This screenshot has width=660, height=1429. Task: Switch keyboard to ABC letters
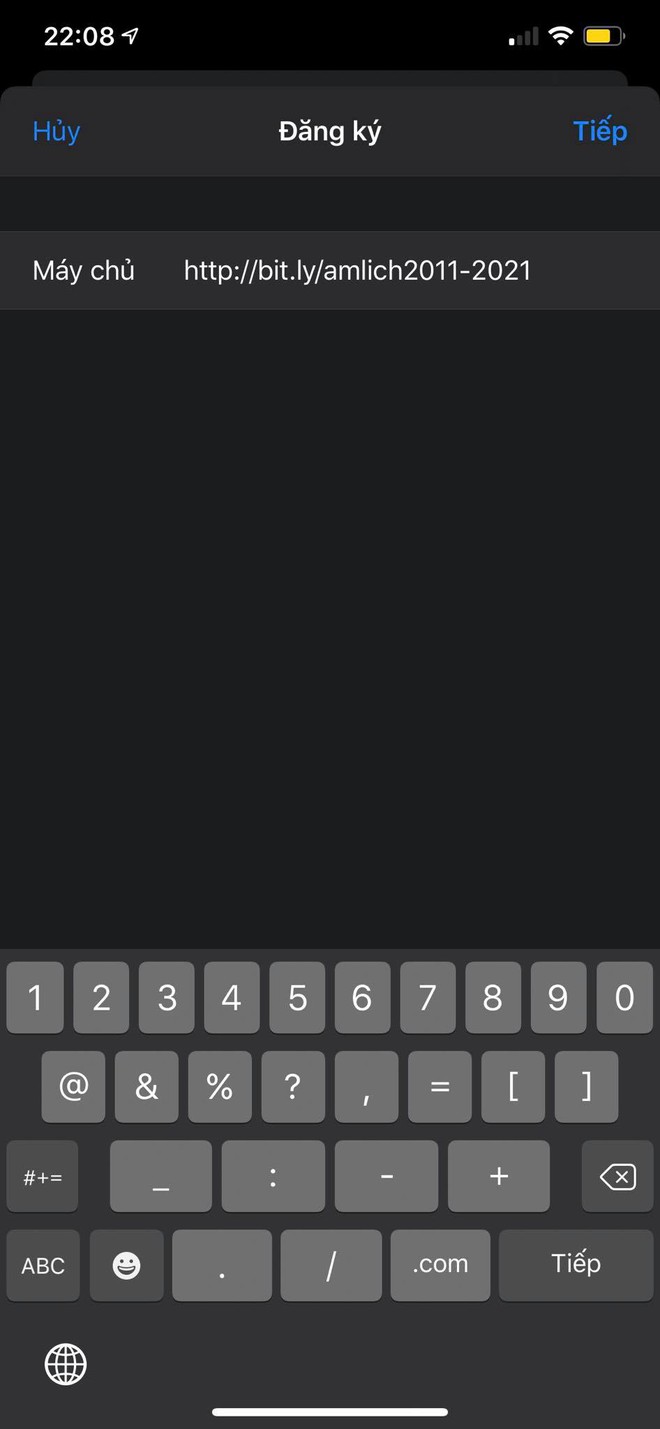43,1265
